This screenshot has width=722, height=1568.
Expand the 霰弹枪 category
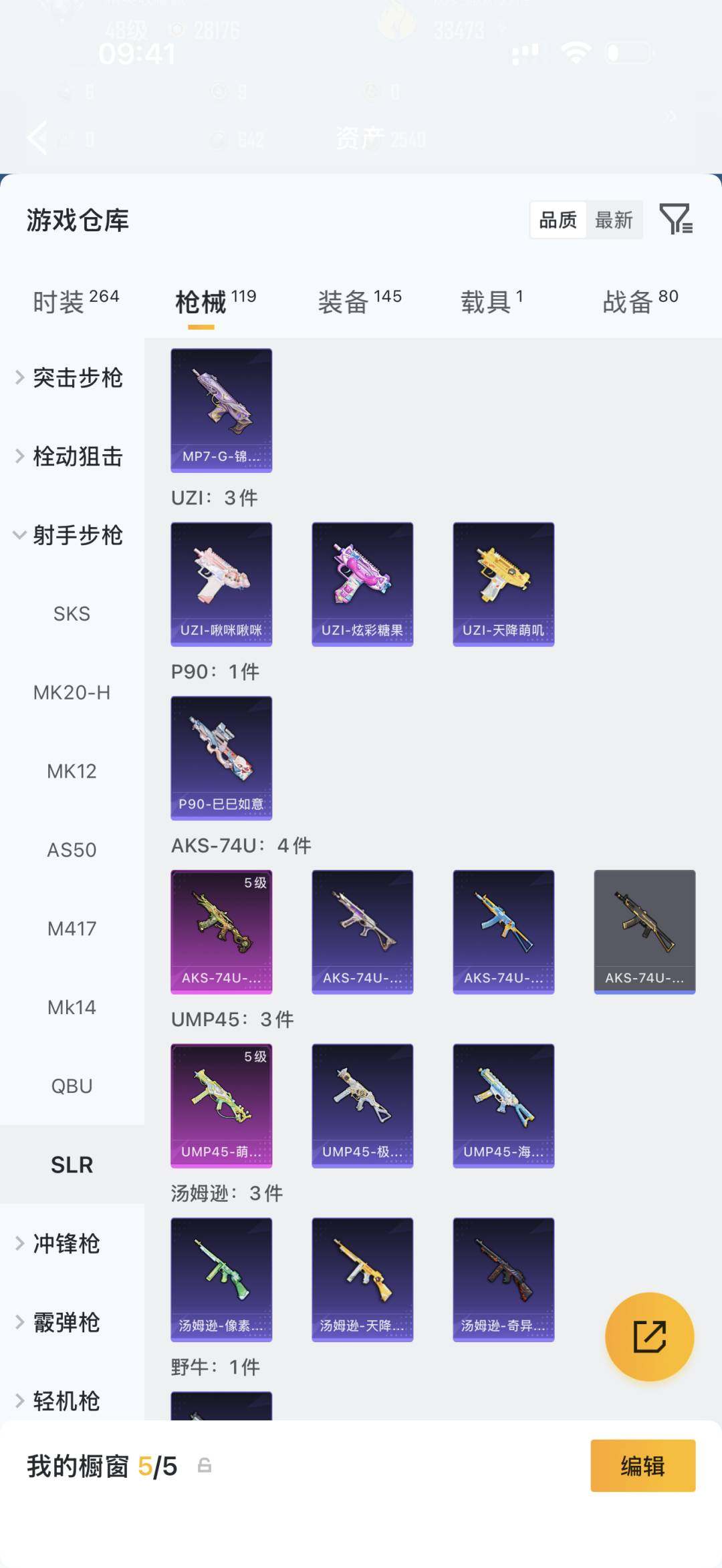click(67, 1322)
